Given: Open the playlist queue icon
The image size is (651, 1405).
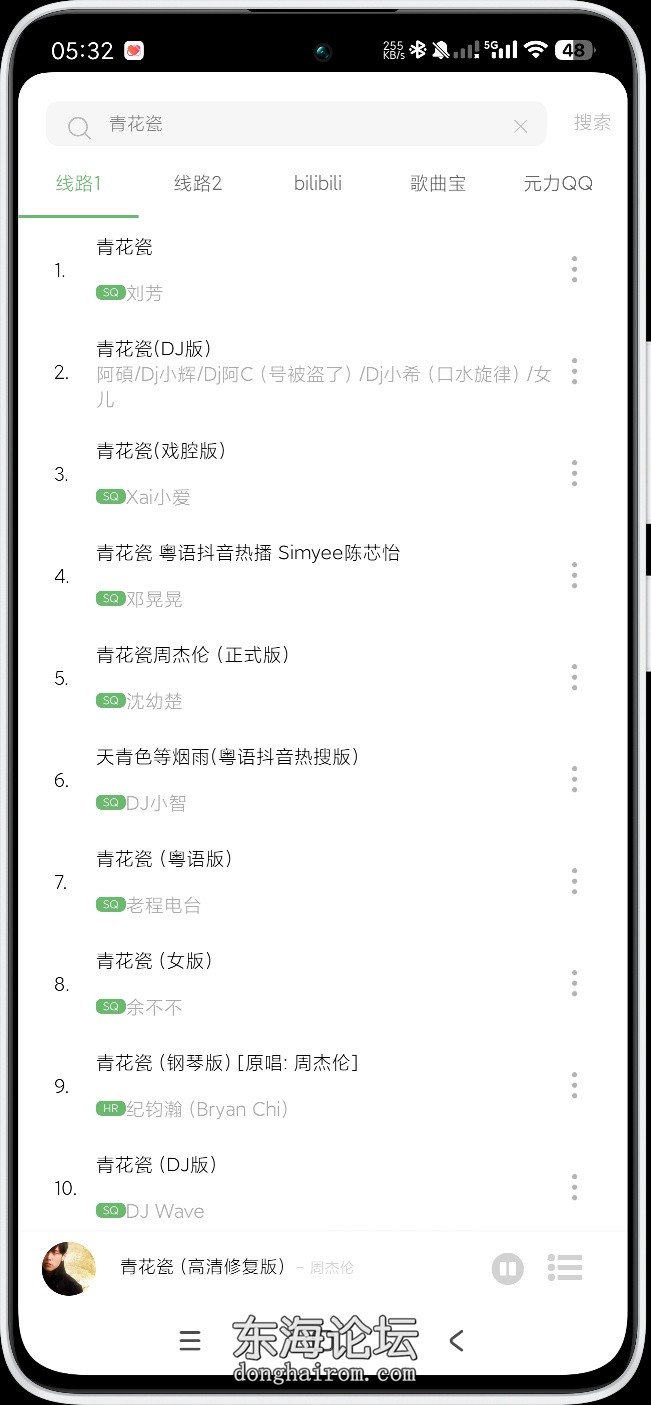Looking at the screenshot, I should pyautogui.click(x=565, y=1269).
